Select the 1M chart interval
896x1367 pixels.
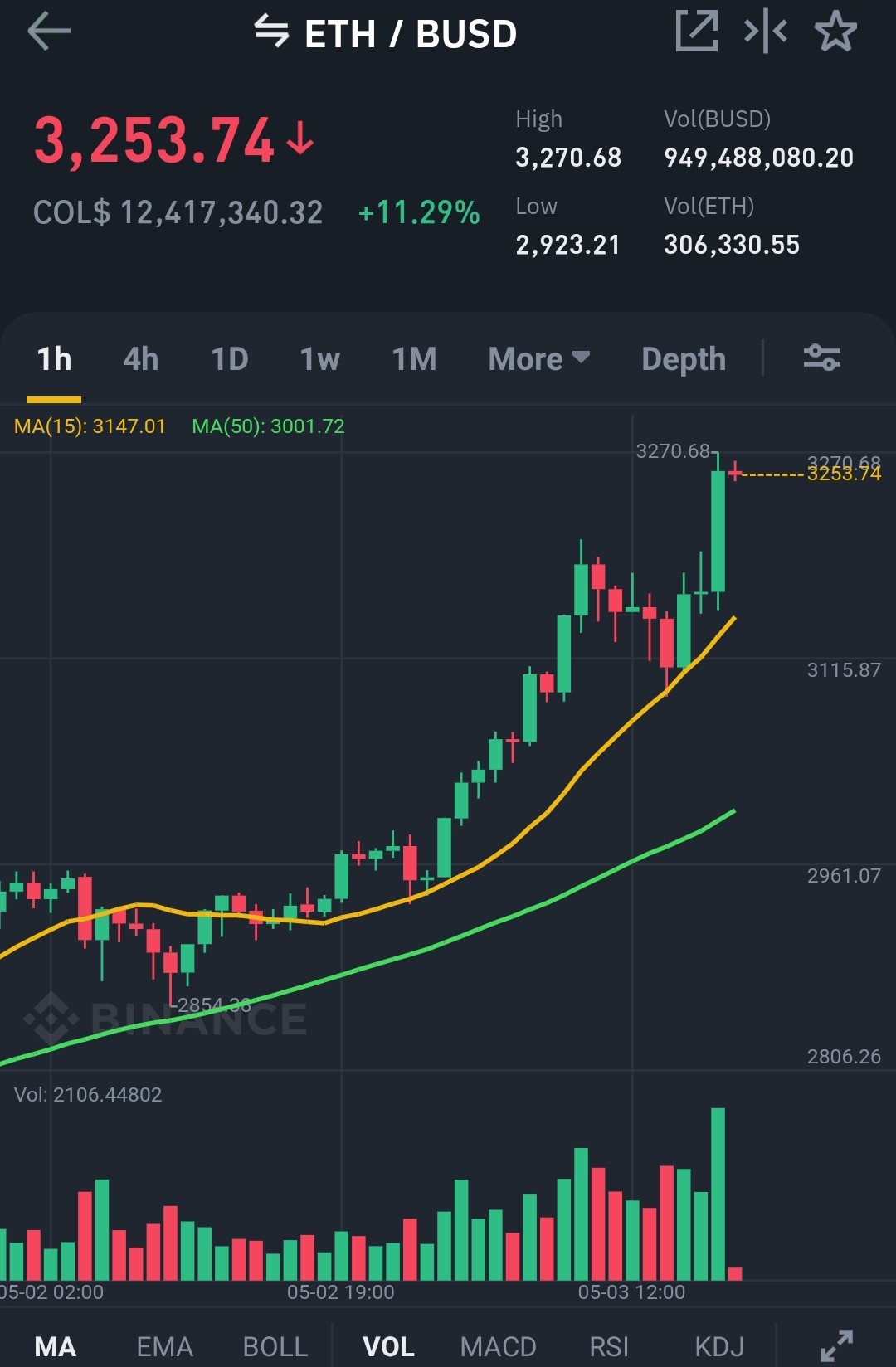(x=414, y=359)
